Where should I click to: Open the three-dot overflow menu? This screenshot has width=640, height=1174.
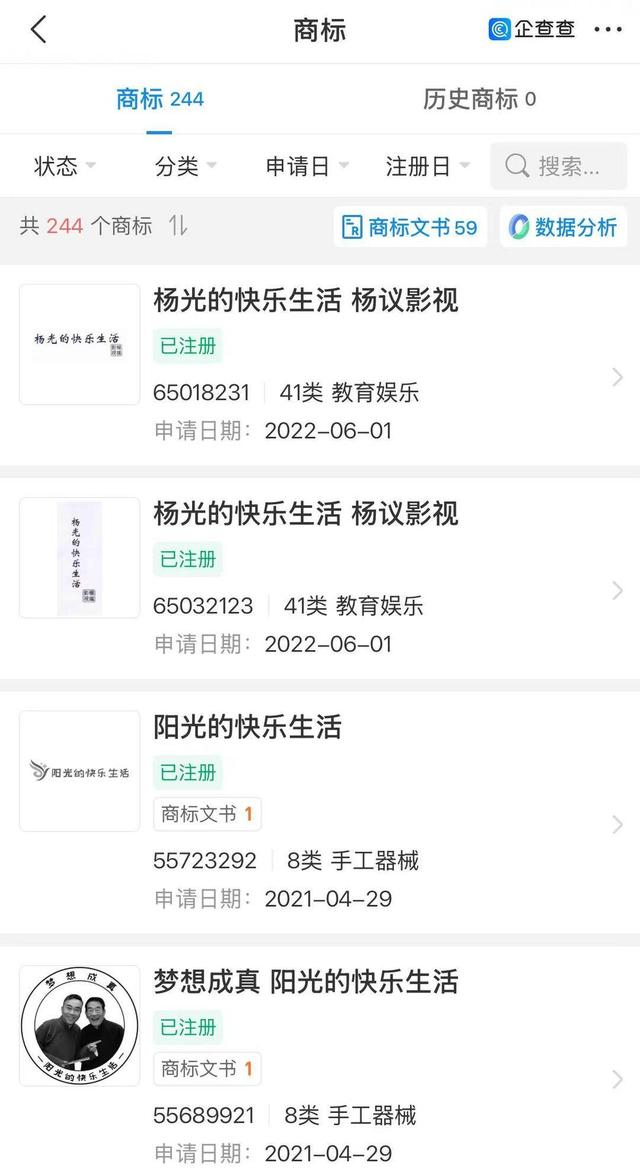607,30
